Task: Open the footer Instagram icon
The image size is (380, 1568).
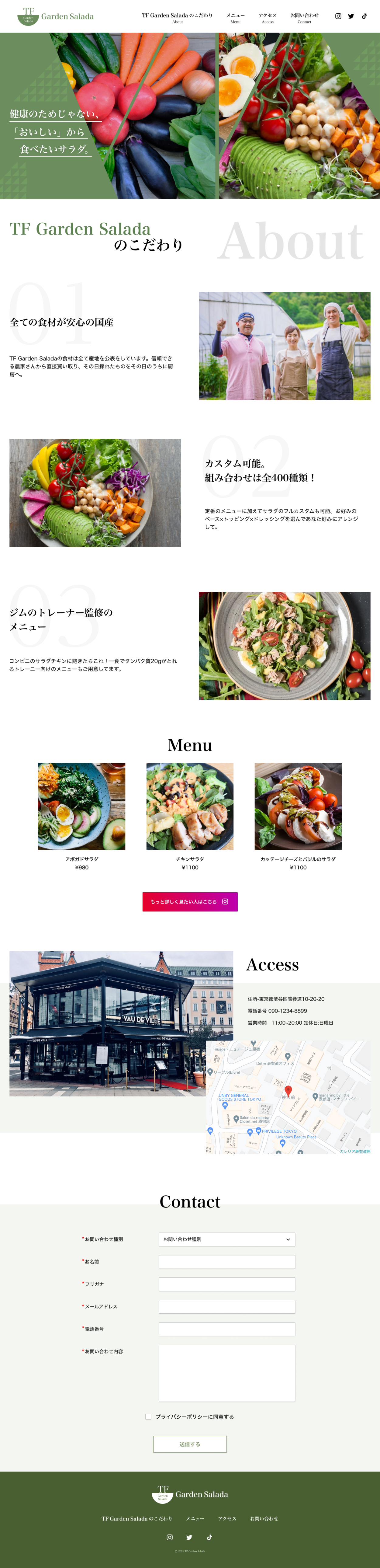Action: [x=170, y=1538]
